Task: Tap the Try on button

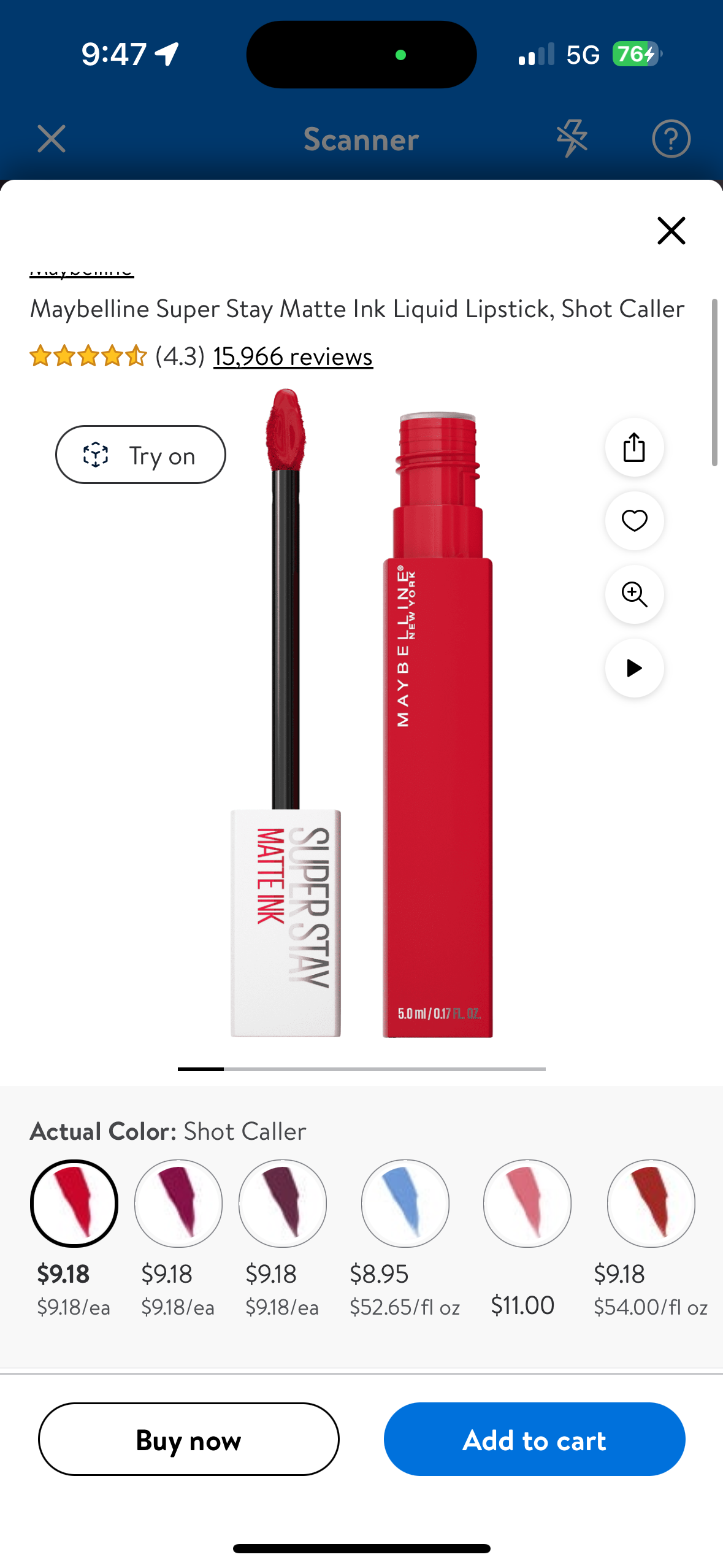Action: pyautogui.click(x=140, y=455)
